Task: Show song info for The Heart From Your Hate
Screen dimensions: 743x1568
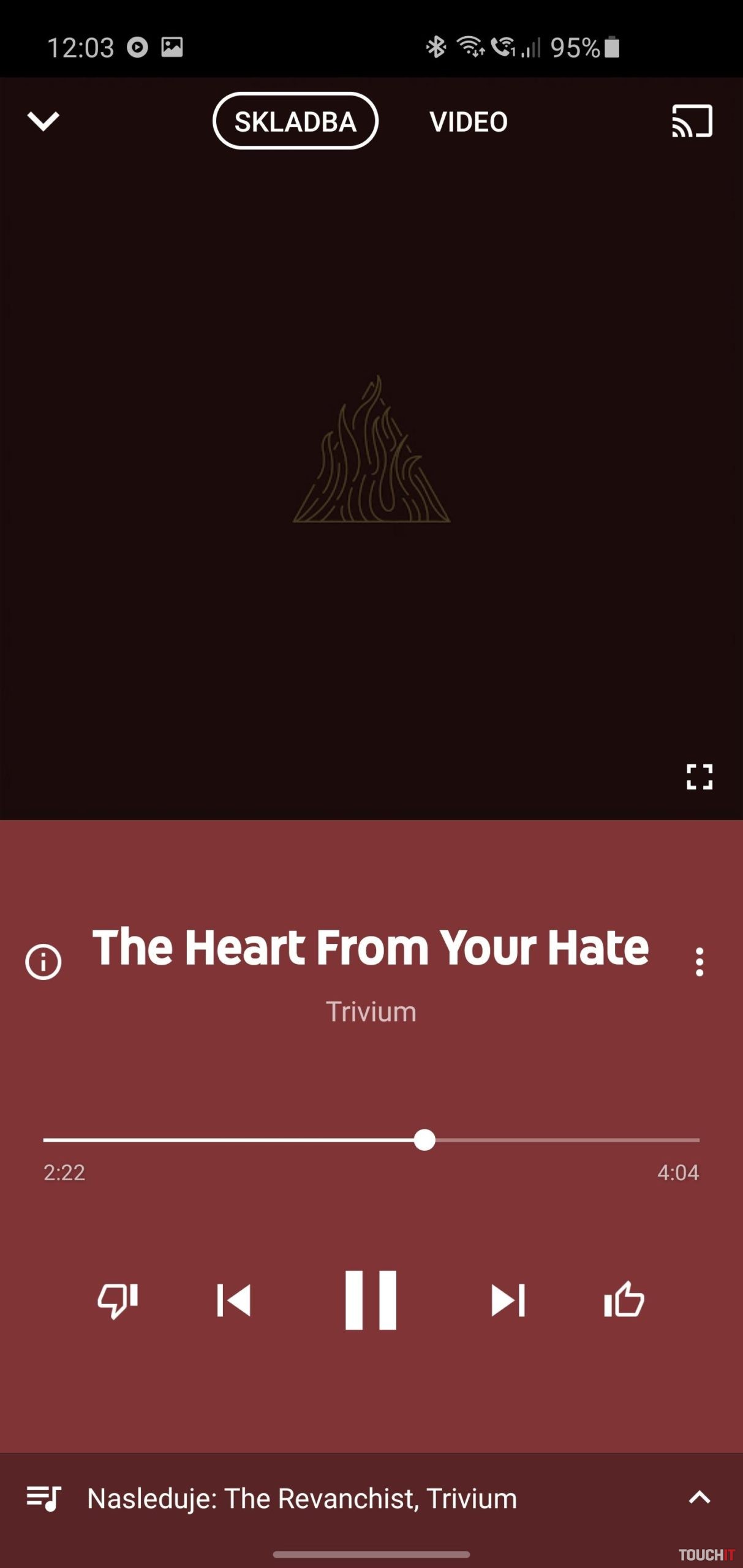Action: coord(43,962)
